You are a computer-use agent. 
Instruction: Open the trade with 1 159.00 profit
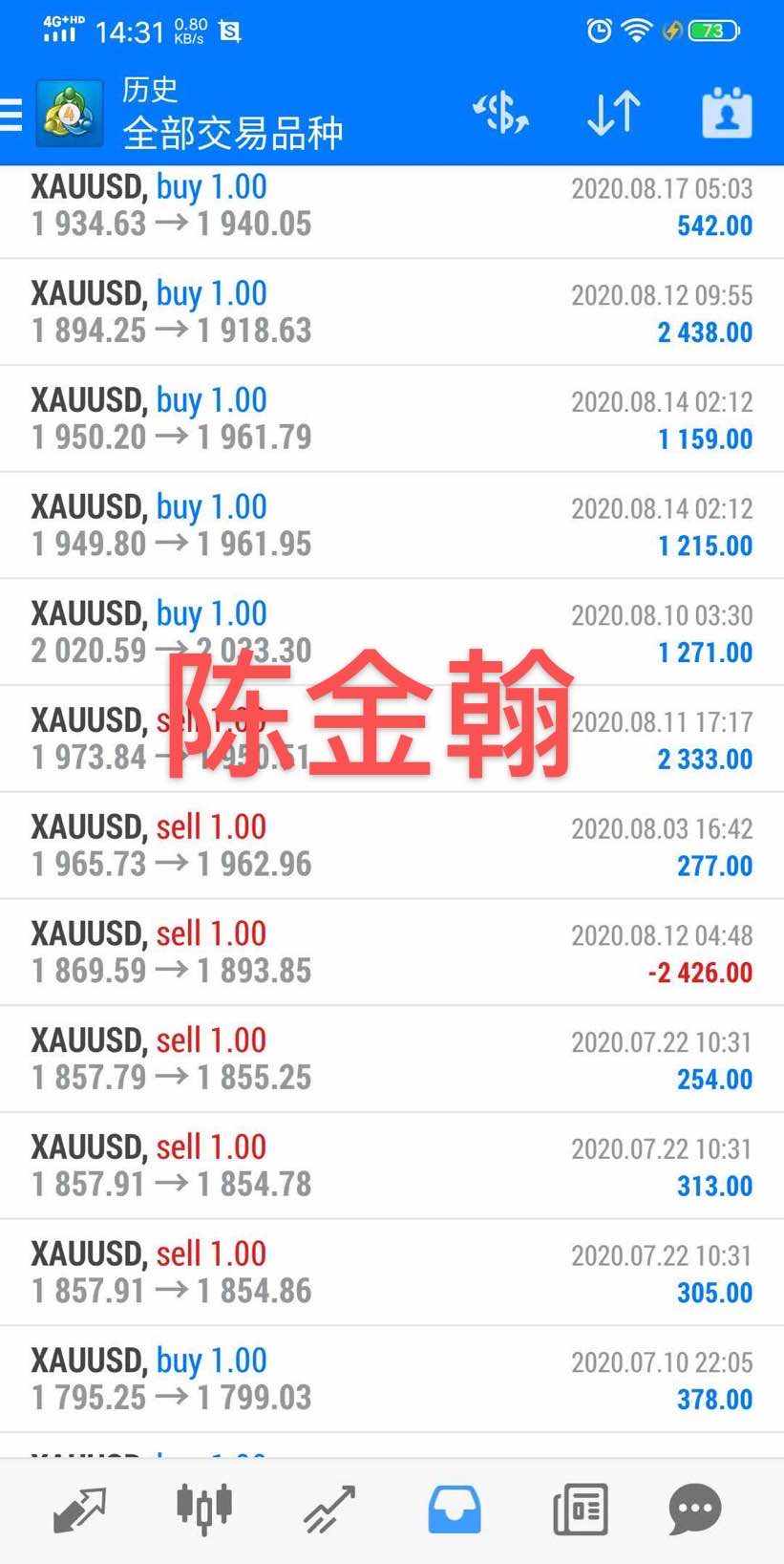(392, 419)
